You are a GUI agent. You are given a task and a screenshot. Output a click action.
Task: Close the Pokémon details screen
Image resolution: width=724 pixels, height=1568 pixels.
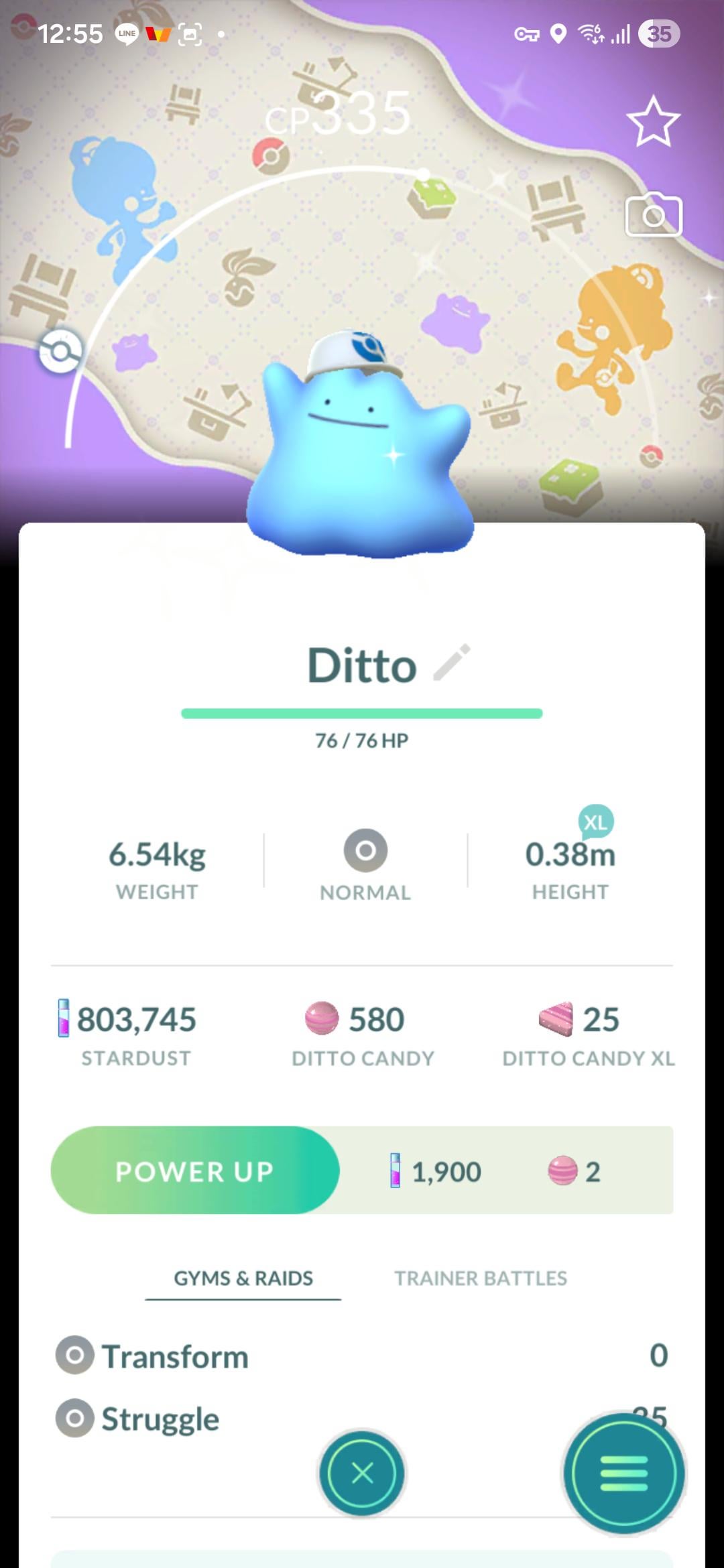[362, 1473]
